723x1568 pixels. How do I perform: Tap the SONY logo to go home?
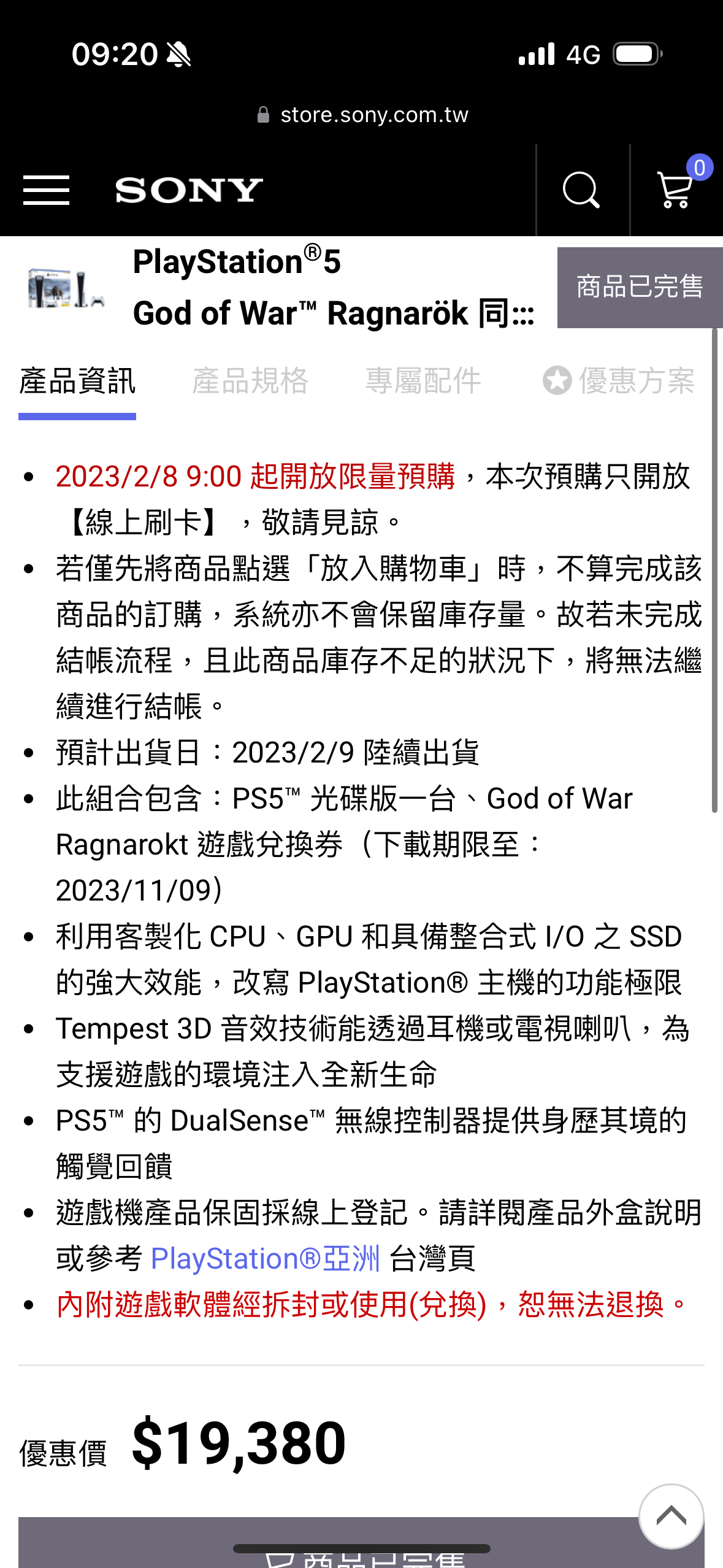[x=189, y=190]
